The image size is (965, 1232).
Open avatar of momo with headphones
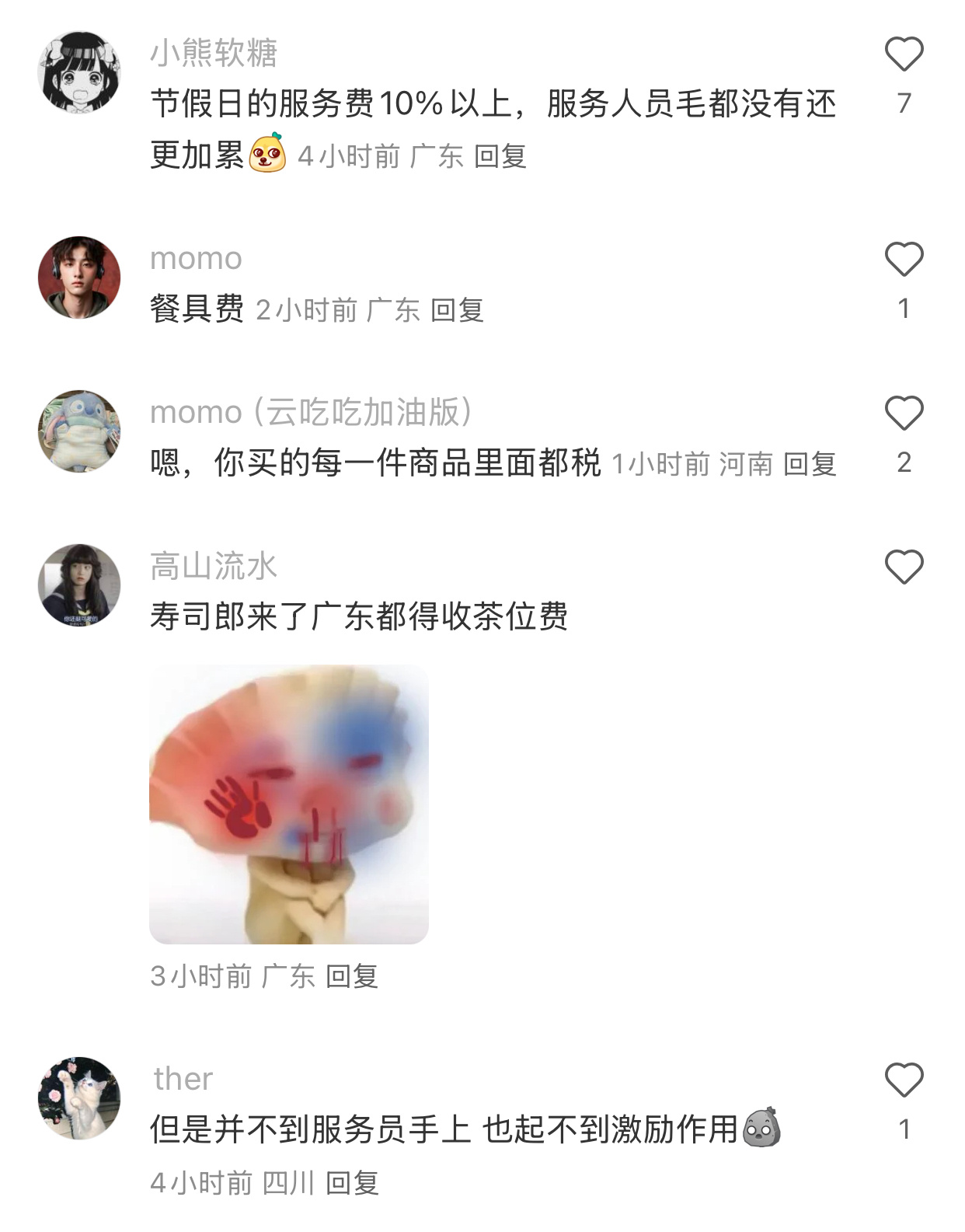(79, 277)
